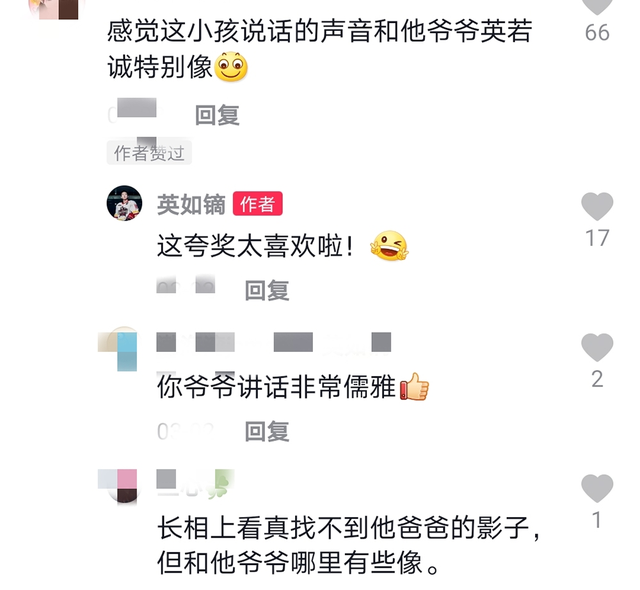The width and height of the screenshot is (640, 590).
Task: Like the comment 你爷爷讲话非常儒雅
Action: tap(597, 348)
